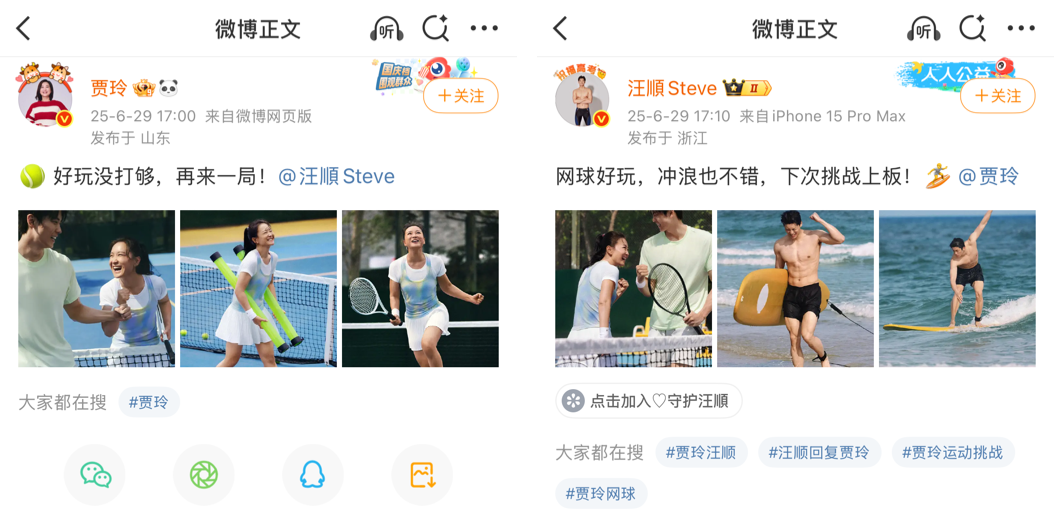The width and height of the screenshot is (1054, 518).
Task: Open listen mode on 贾玲's post
Action: pos(385,29)
